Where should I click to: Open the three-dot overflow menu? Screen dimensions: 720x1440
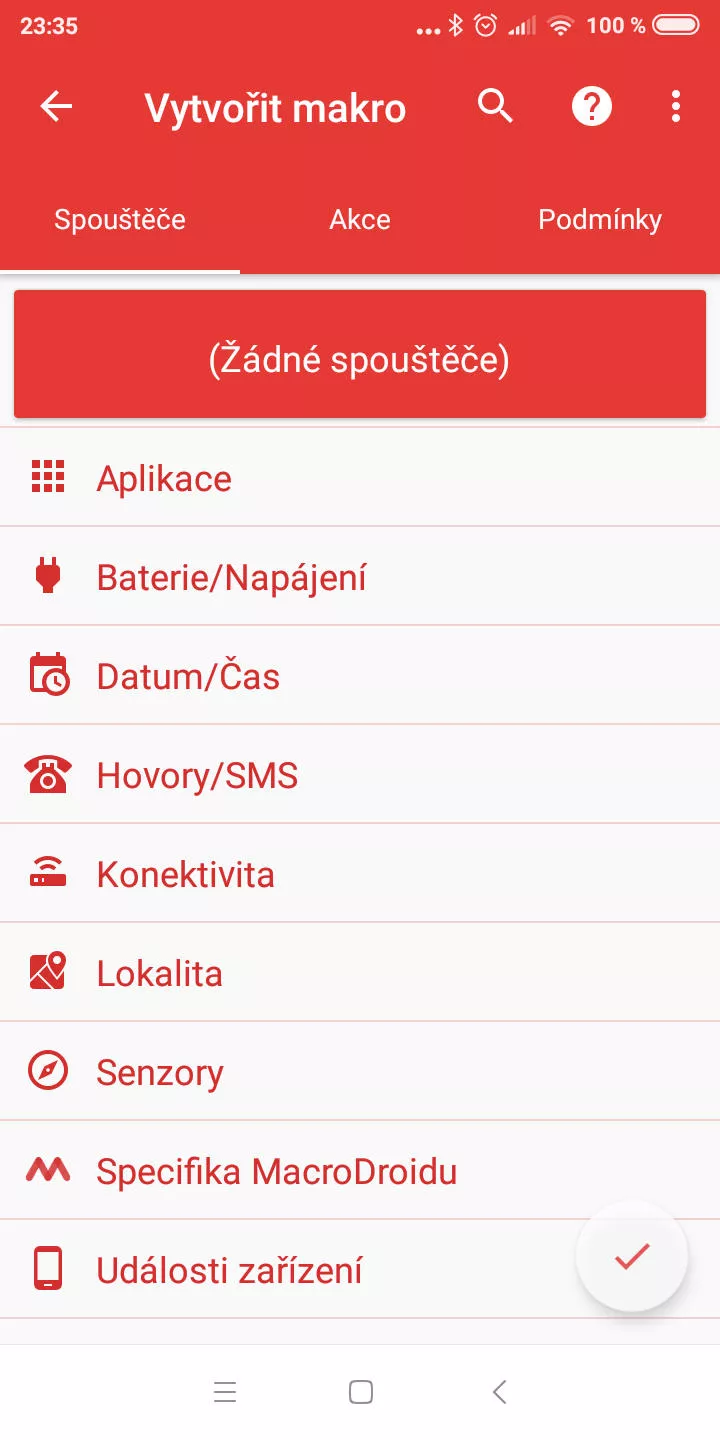[x=676, y=106]
